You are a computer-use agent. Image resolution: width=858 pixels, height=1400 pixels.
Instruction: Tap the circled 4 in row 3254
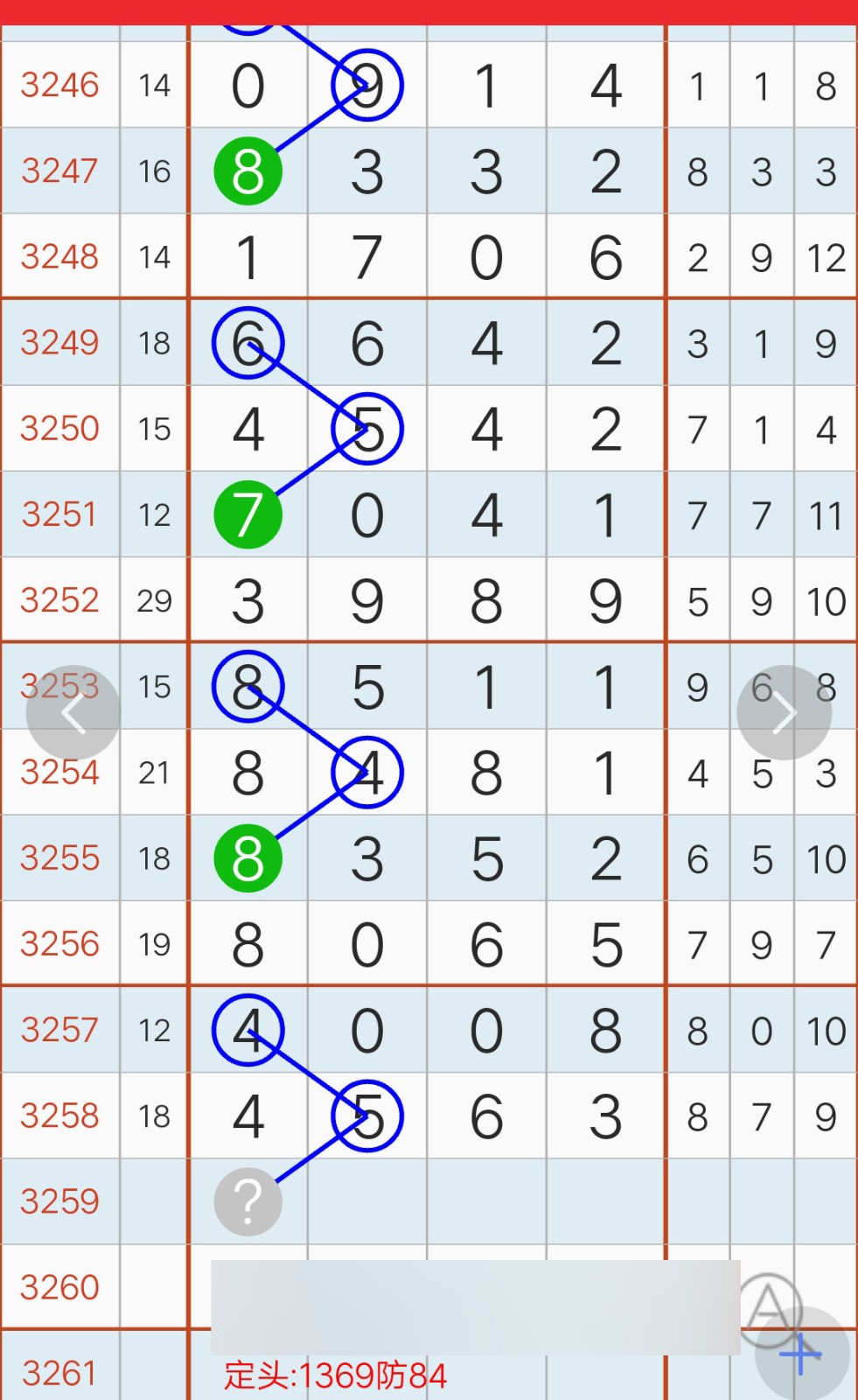click(367, 772)
